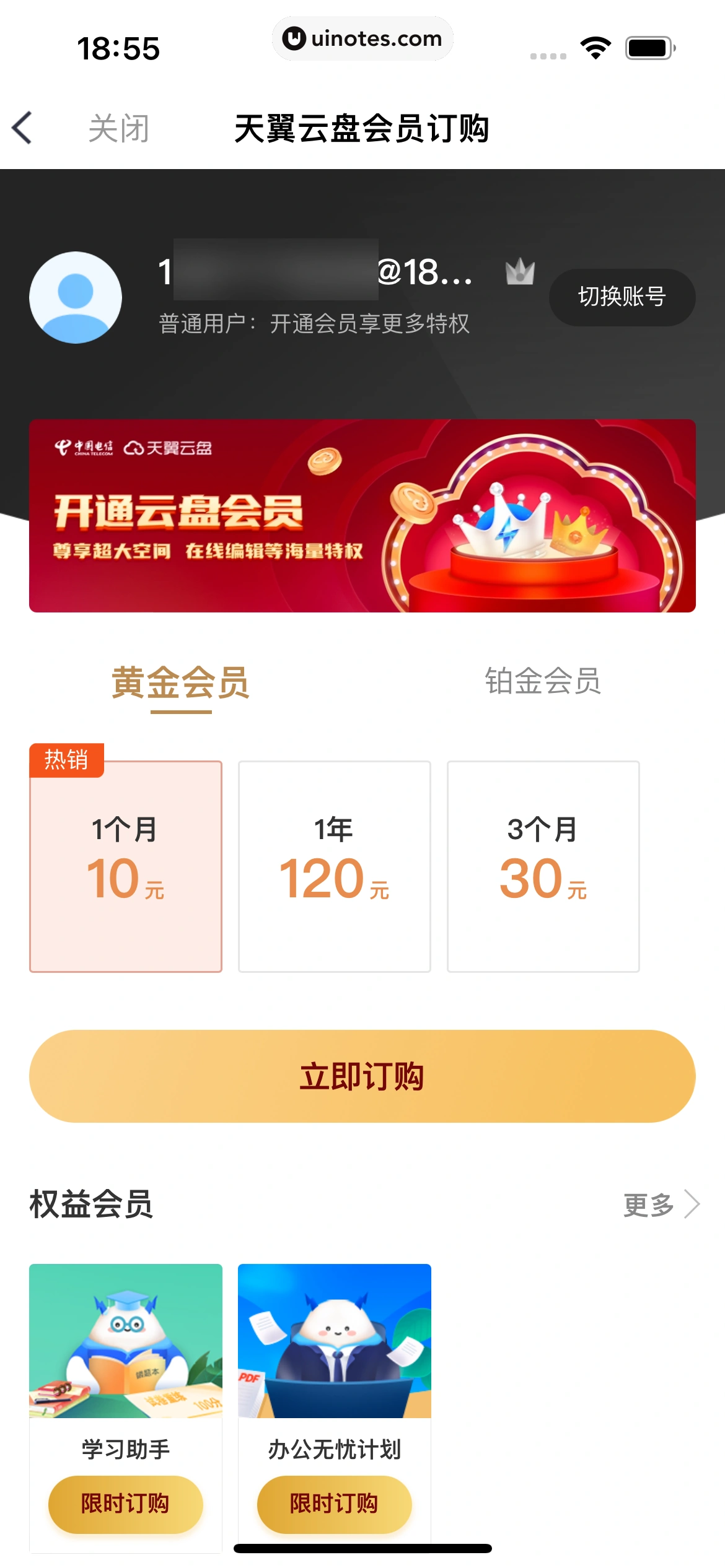Viewport: 725px width, 1568px height.
Task: Select the 1个月 10元 plan
Action: tap(126, 866)
